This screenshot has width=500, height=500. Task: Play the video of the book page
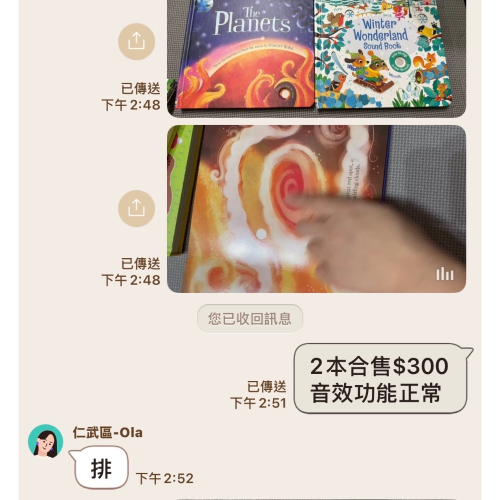click(x=316, y=209)
